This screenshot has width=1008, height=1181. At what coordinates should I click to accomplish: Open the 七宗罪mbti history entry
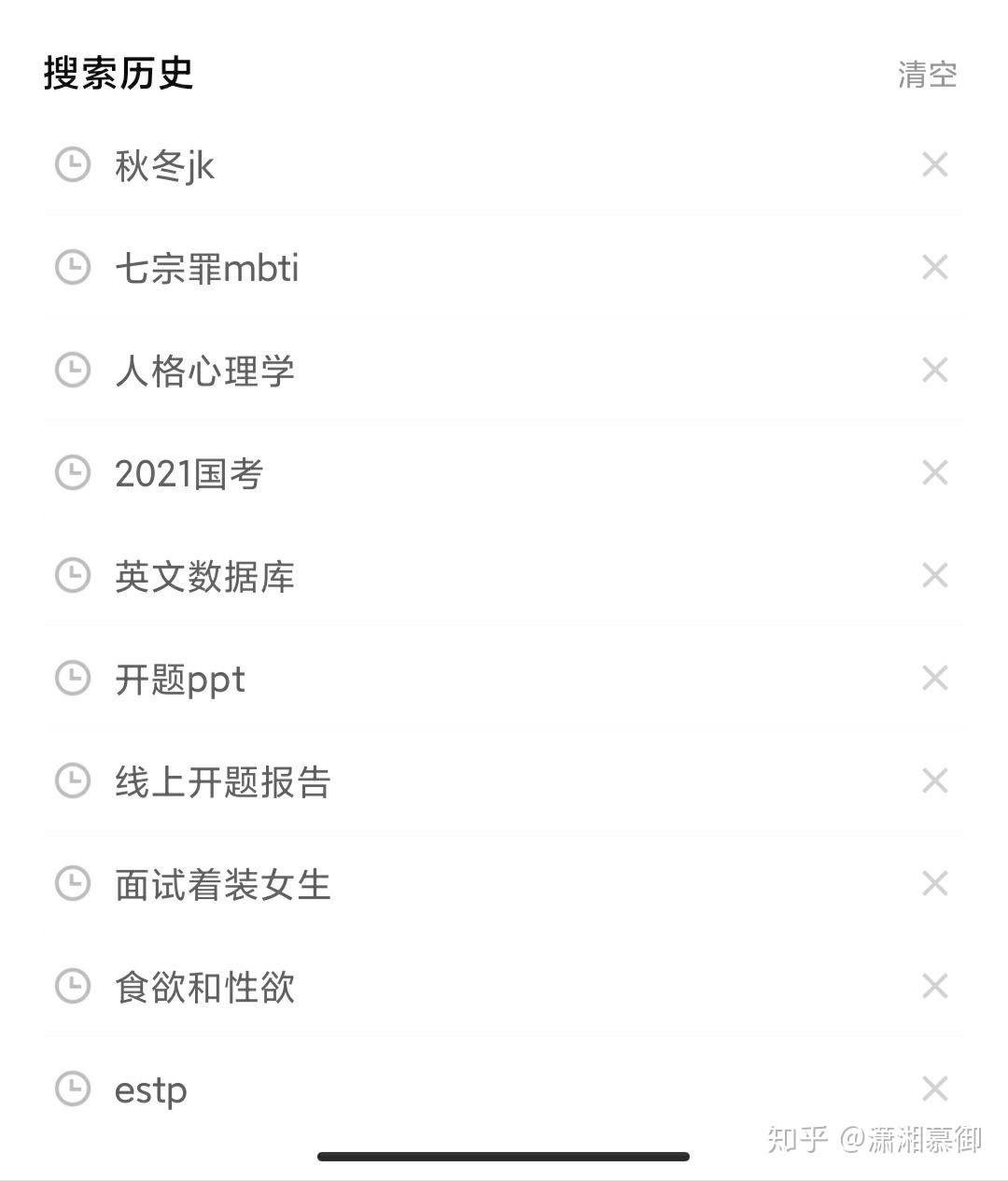(x=206, y=269)
